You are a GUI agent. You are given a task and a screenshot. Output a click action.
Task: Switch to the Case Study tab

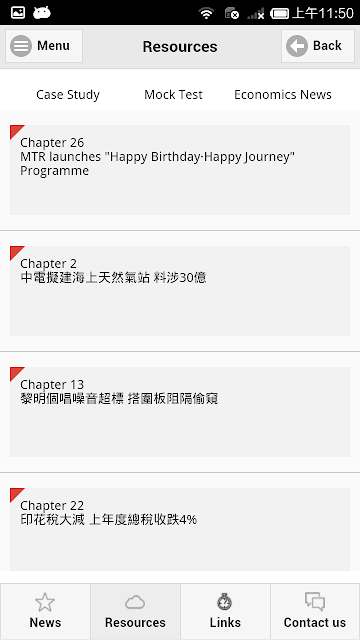click(x=68, y=95)
